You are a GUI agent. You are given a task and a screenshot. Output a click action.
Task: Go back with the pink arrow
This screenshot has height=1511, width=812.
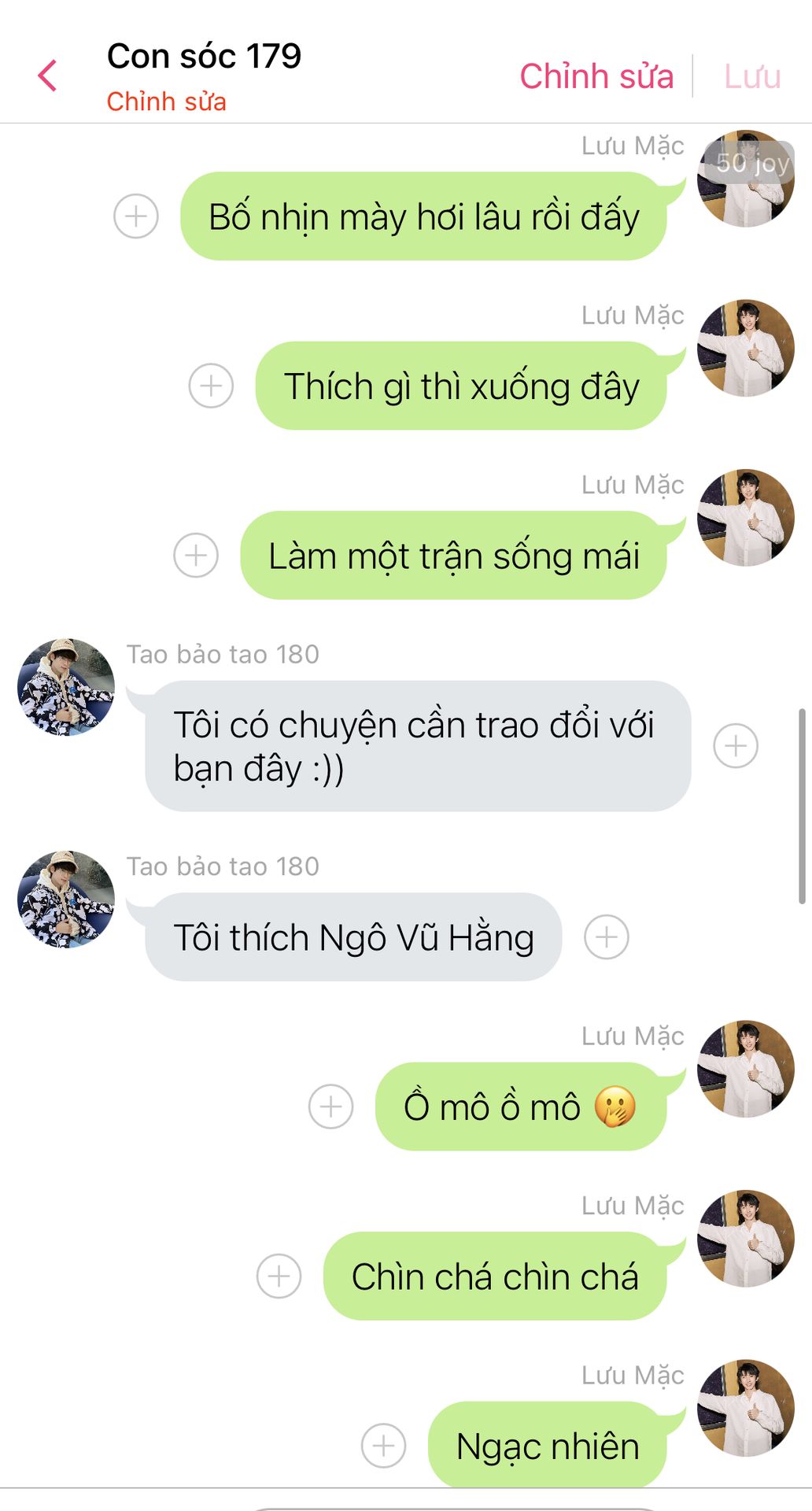point(47,76)
